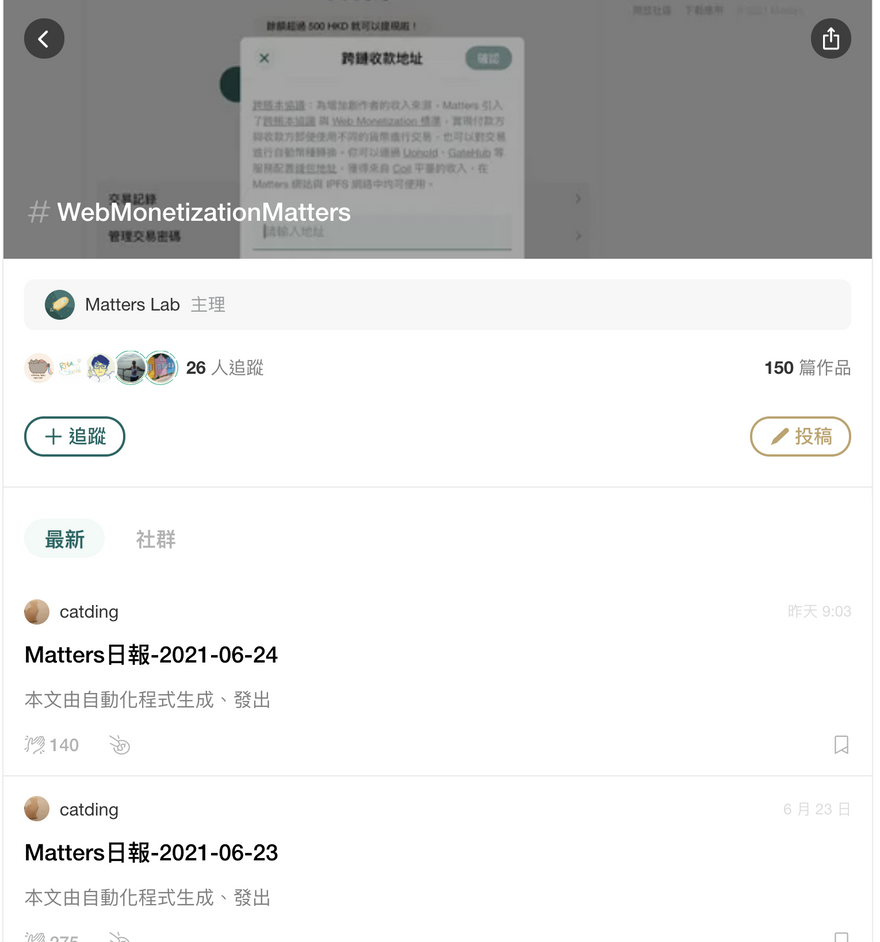Open article Matters日報-2021-06-23
Image resolution: width=880 pixels, height=942 pixels.
click(x=151, y=853)
